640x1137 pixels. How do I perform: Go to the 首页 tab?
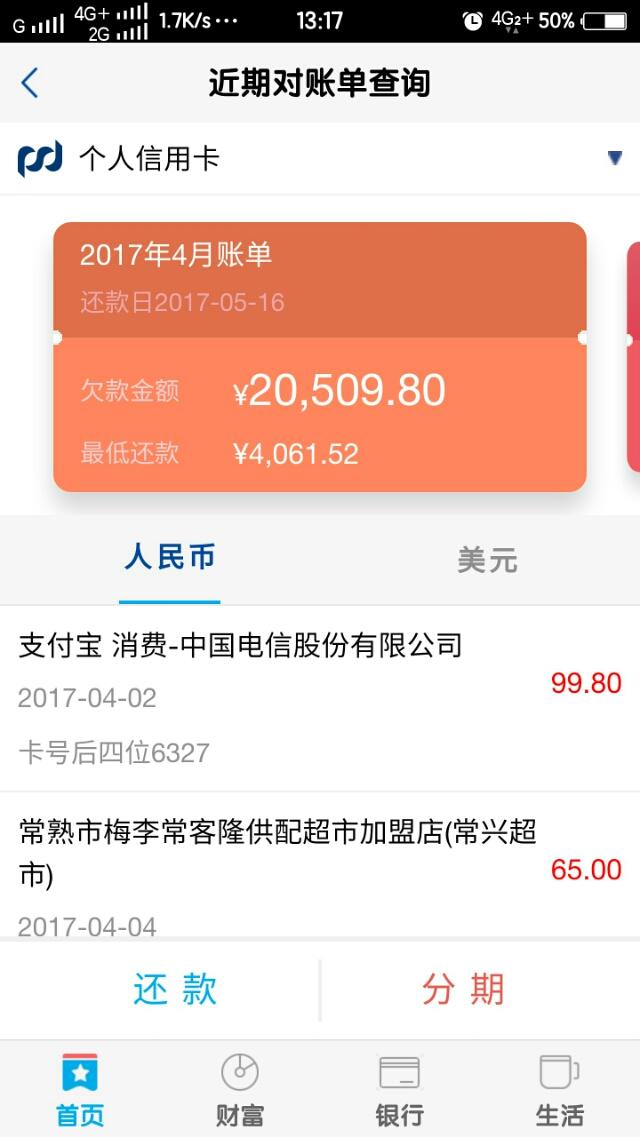coord(79,1089)
